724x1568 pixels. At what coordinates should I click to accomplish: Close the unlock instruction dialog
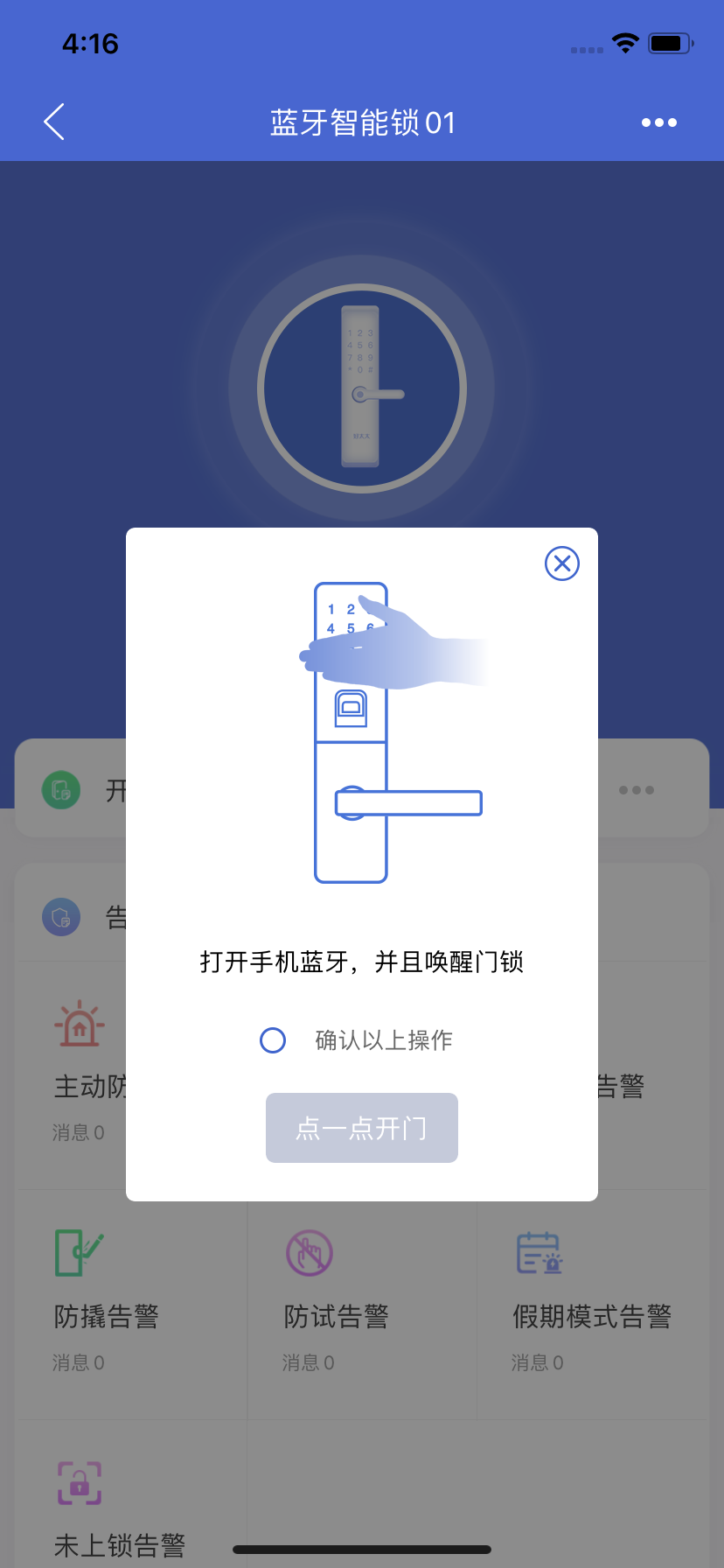click(562, 563)
